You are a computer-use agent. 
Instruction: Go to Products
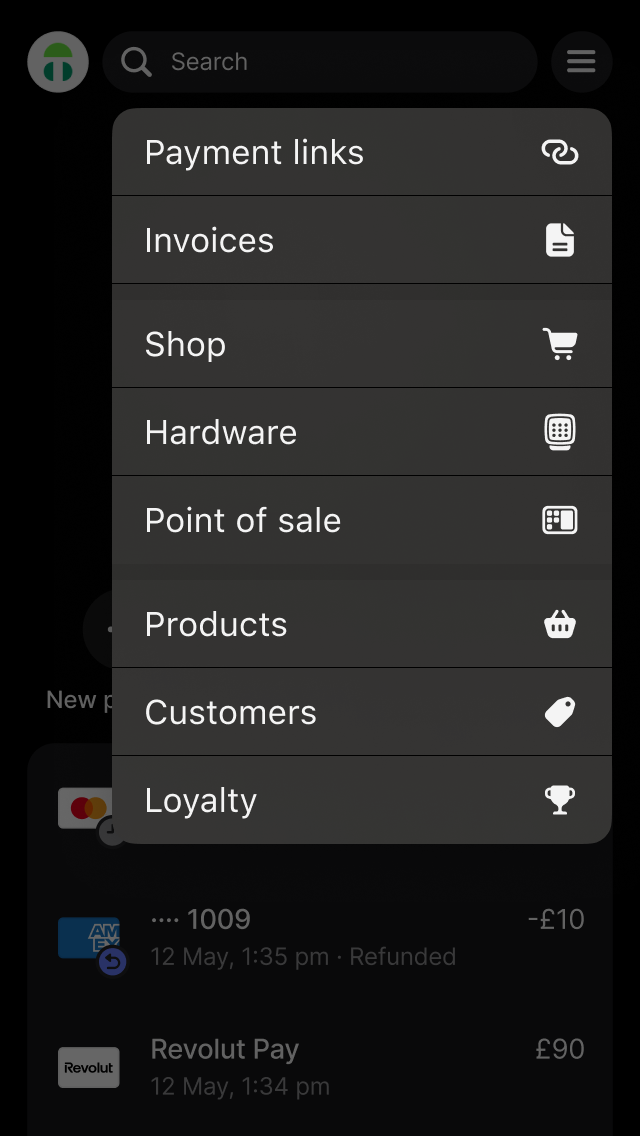pos(361,624)
